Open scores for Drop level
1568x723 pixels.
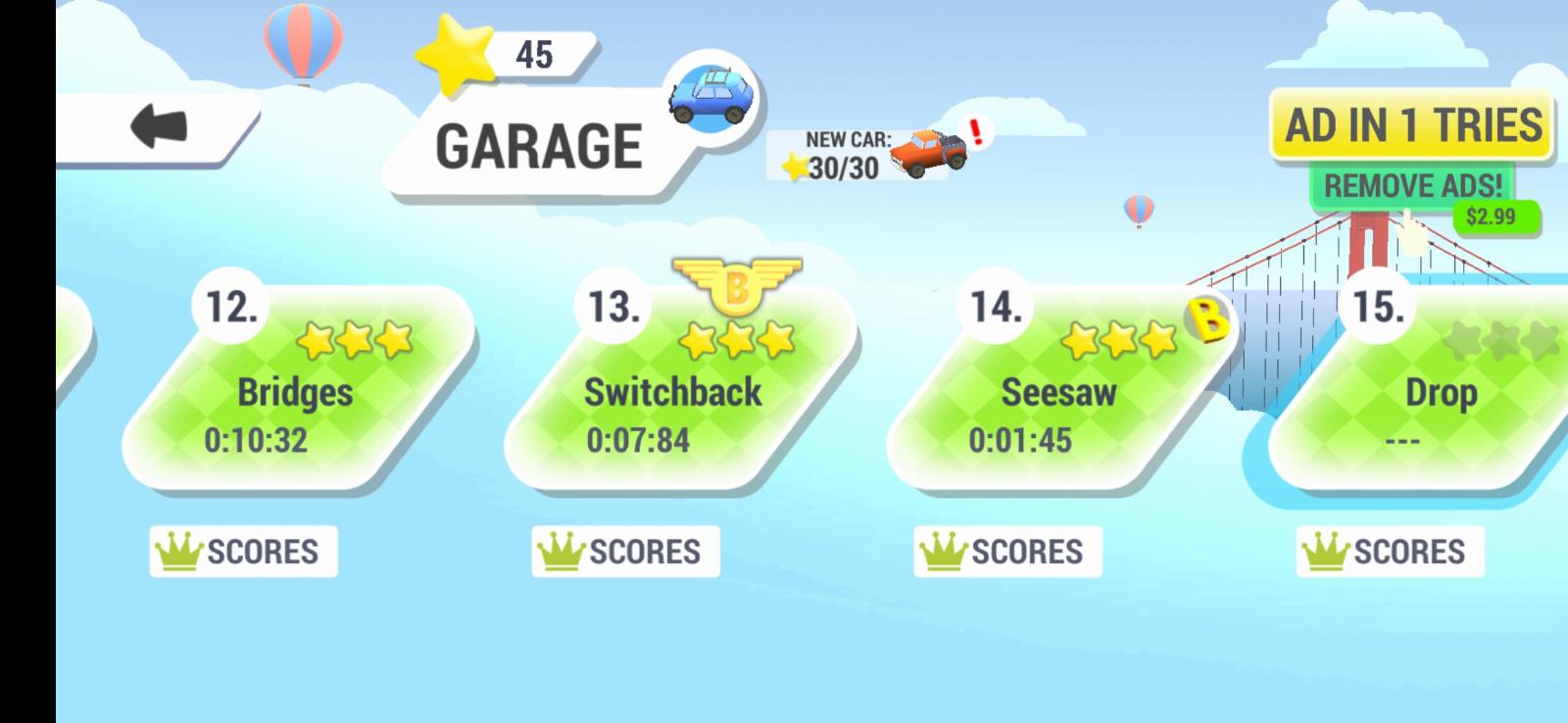tap(1390, 552)
